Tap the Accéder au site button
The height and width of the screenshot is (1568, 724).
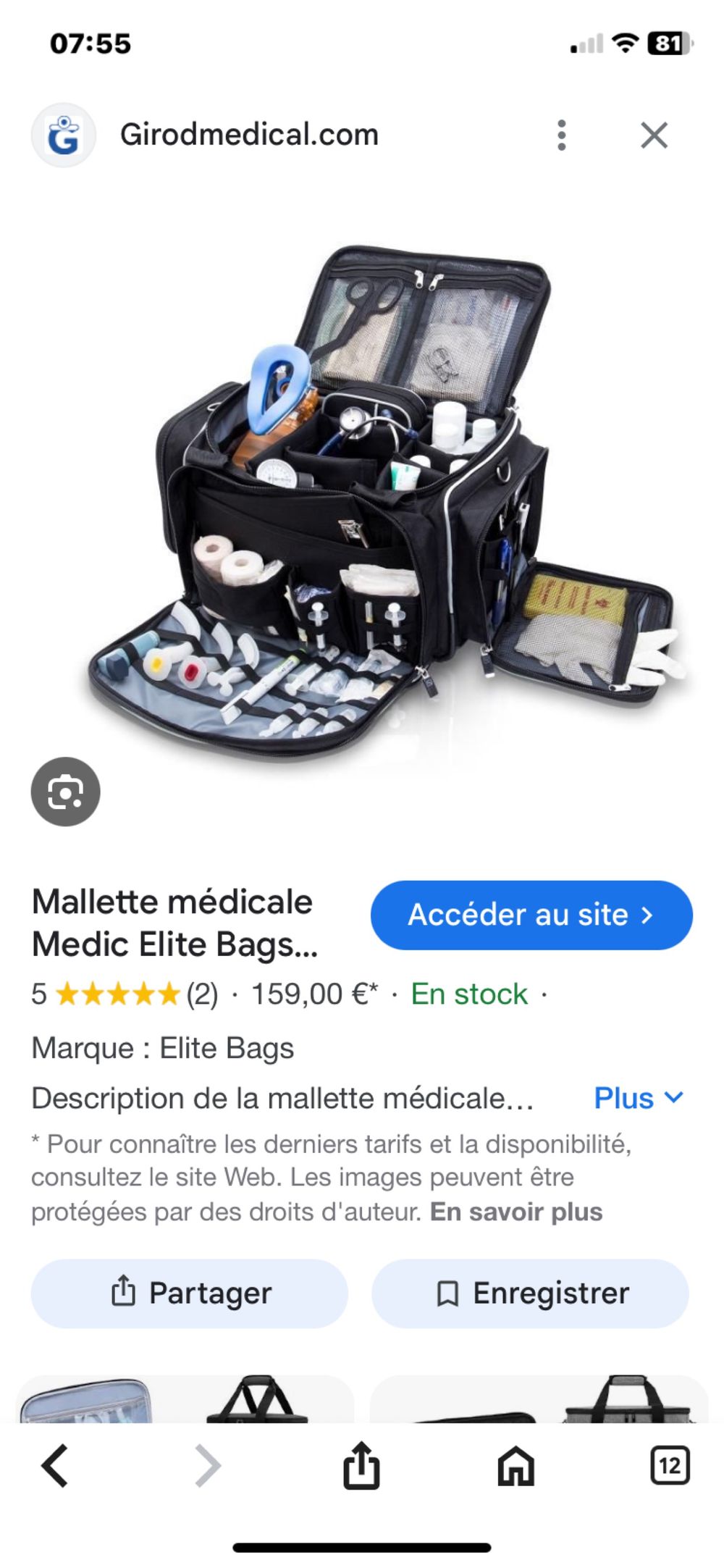531,915
